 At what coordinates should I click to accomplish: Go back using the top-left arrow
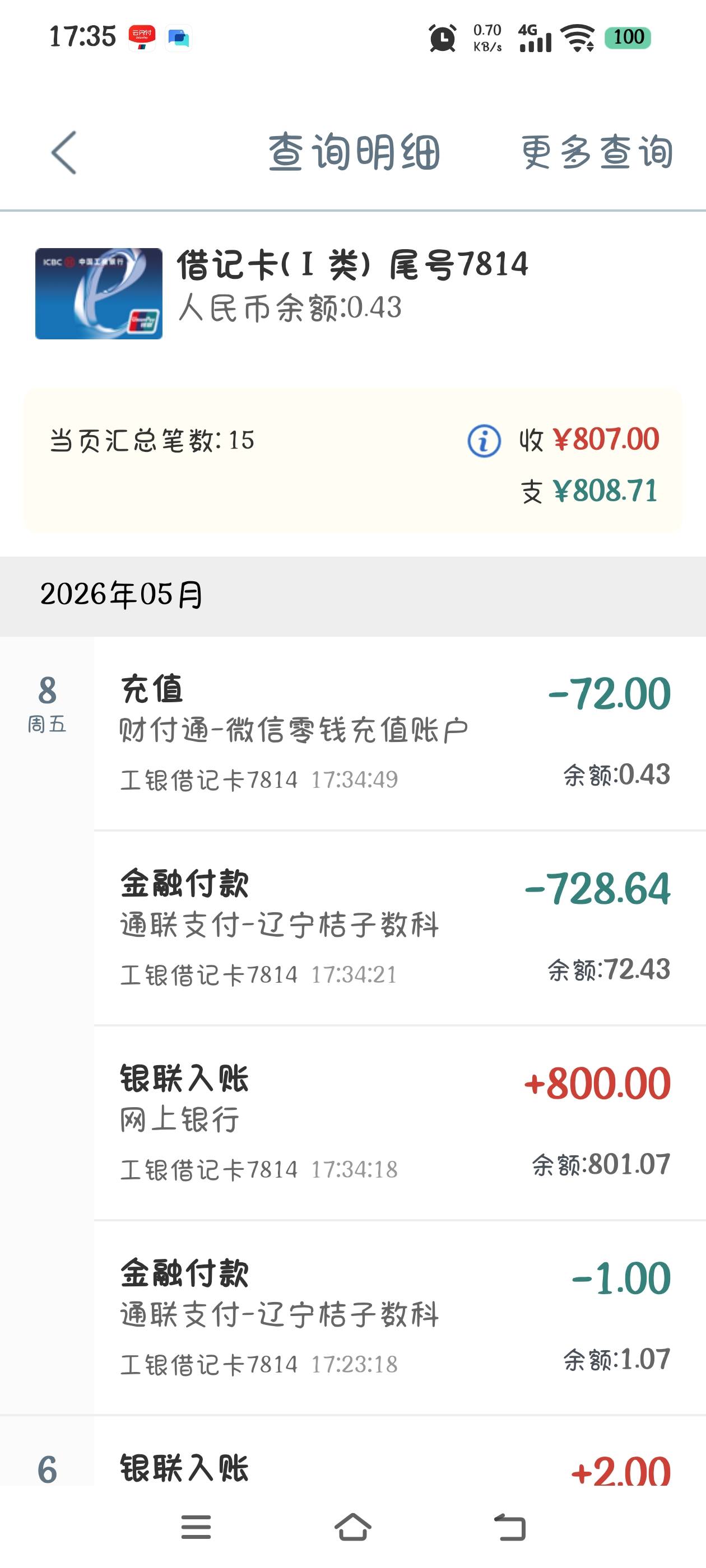64,152
